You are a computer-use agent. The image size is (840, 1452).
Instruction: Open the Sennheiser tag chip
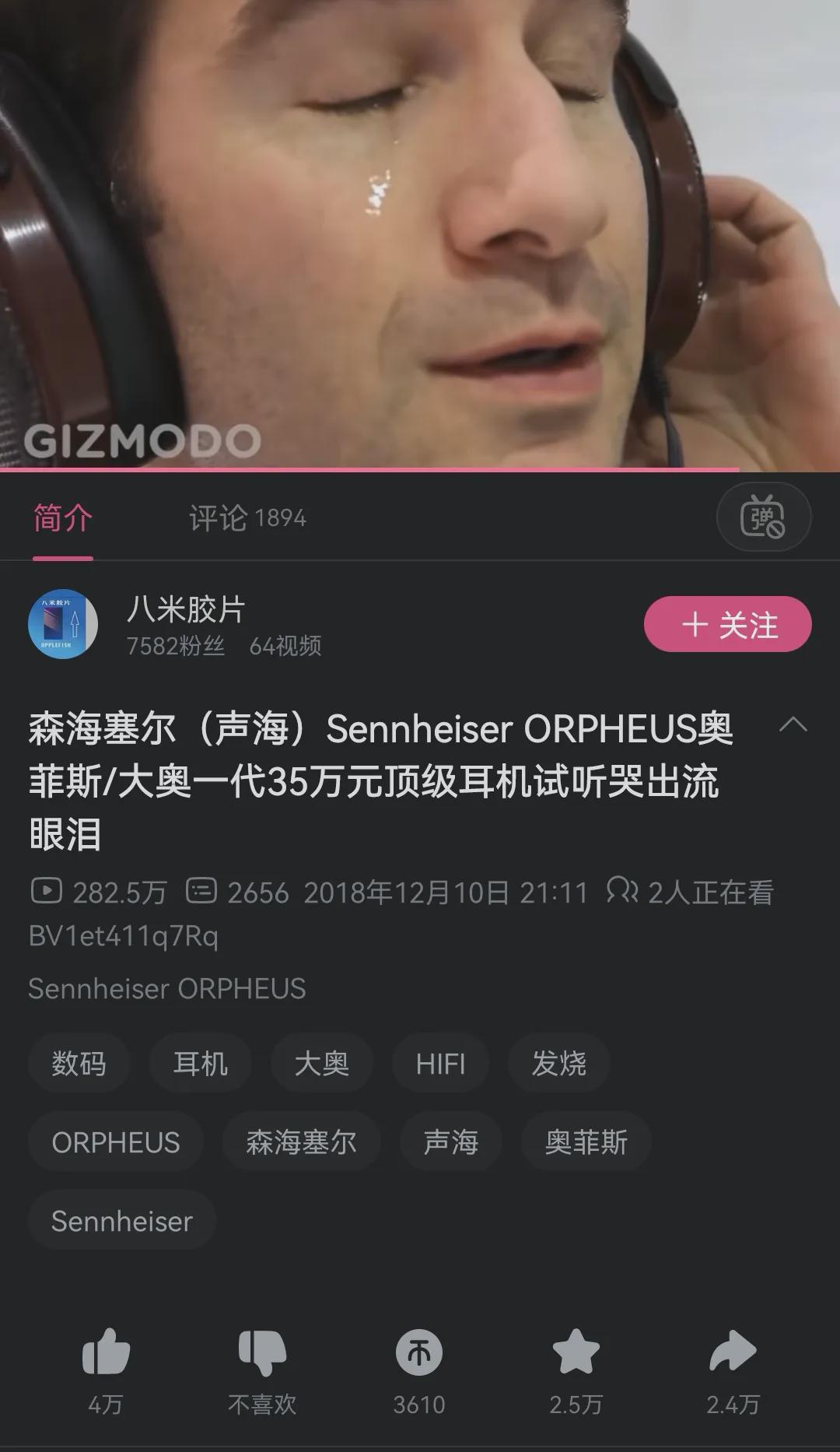point(121,1220)
